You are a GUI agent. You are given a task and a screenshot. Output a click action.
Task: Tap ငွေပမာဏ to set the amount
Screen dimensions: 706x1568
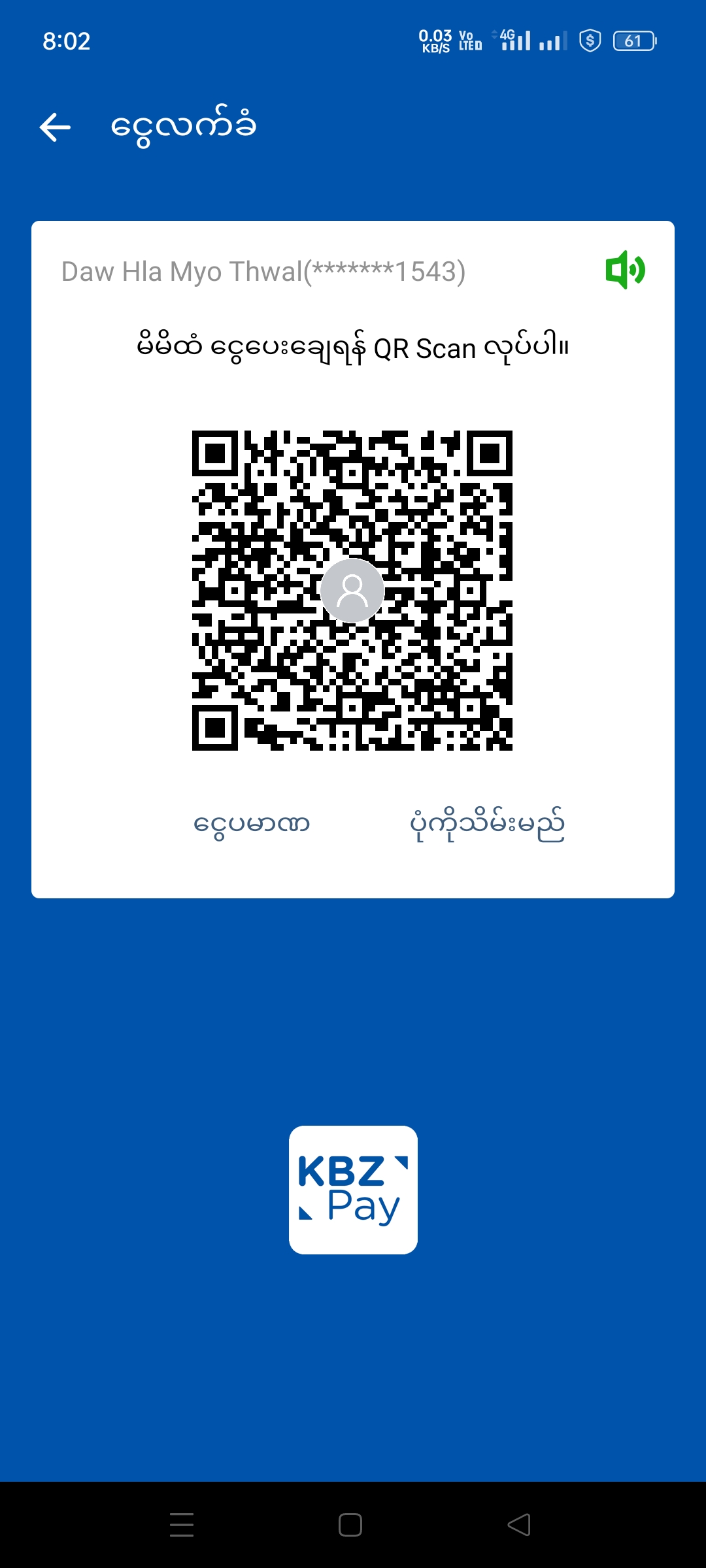click(x=252, y=824)
